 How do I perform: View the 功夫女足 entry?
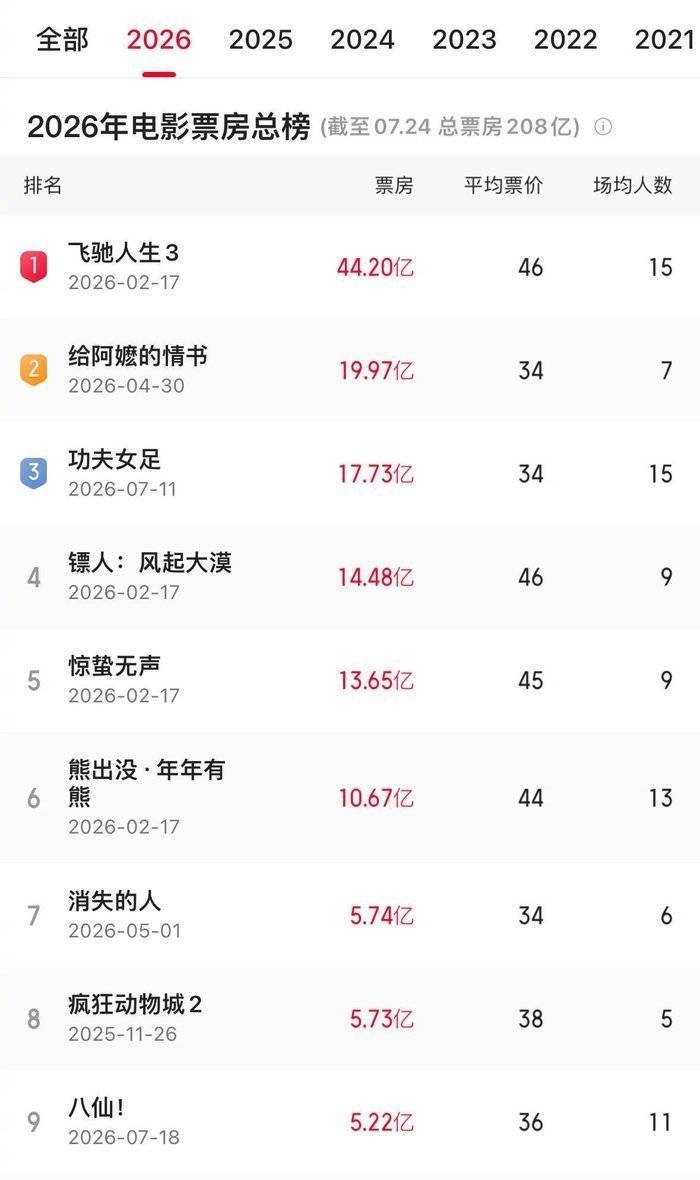click(350, 473)
